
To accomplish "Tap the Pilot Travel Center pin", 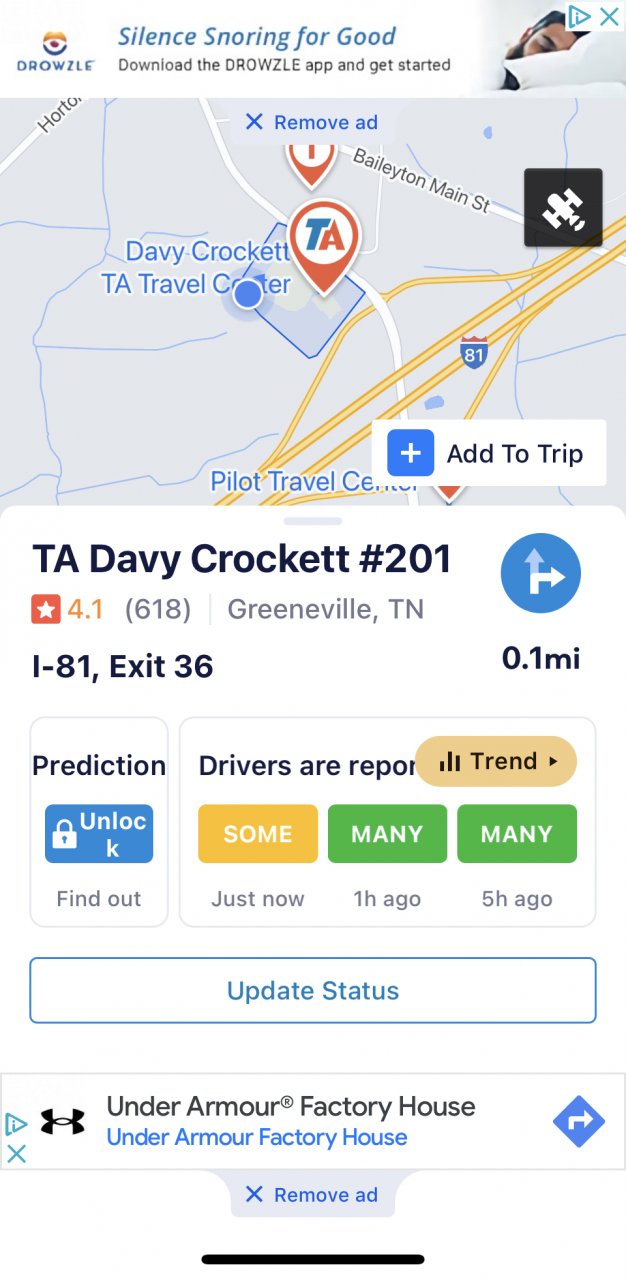I will 449,490.
